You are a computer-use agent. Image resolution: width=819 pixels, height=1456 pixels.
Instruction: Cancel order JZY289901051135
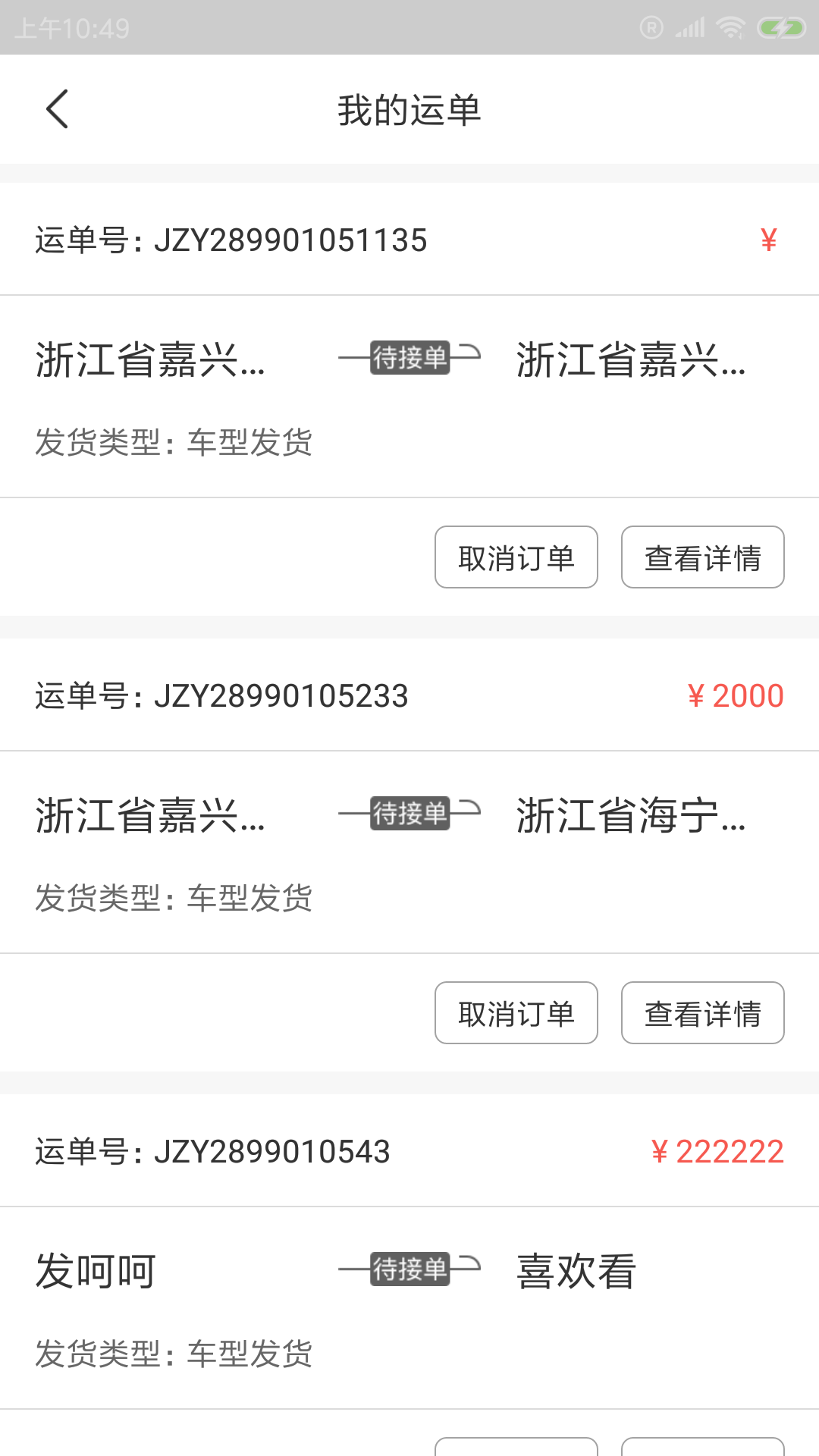tap(516, 557)
